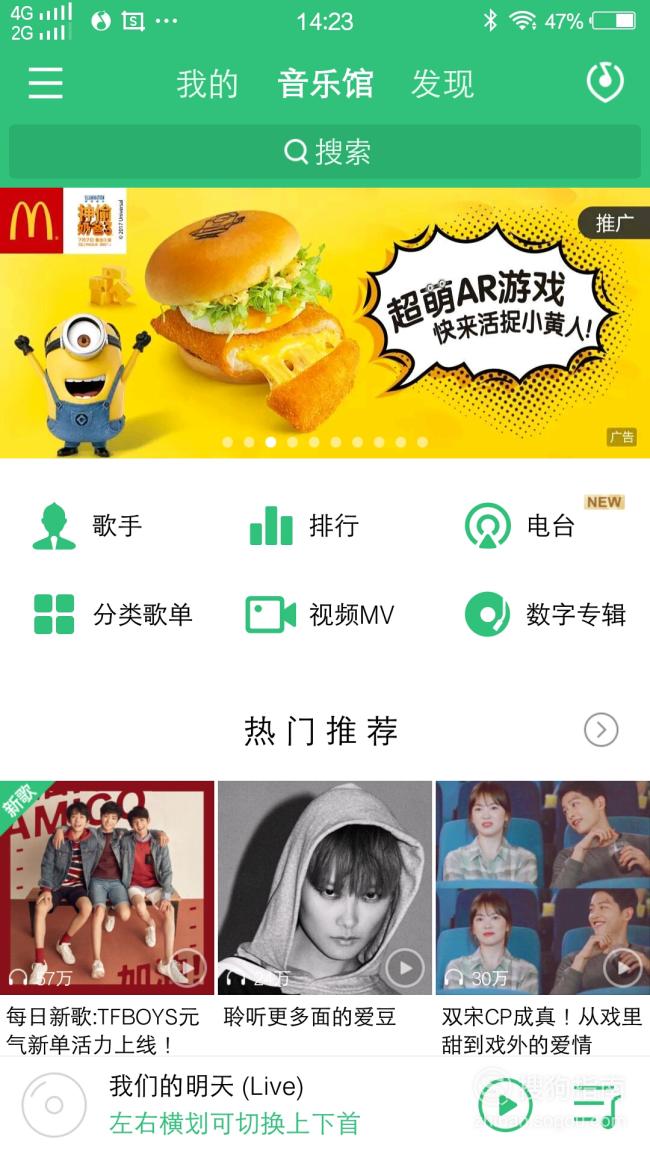
Task: Open the 排行 charts
Action: pyautogui.click(x=304, y=526)
